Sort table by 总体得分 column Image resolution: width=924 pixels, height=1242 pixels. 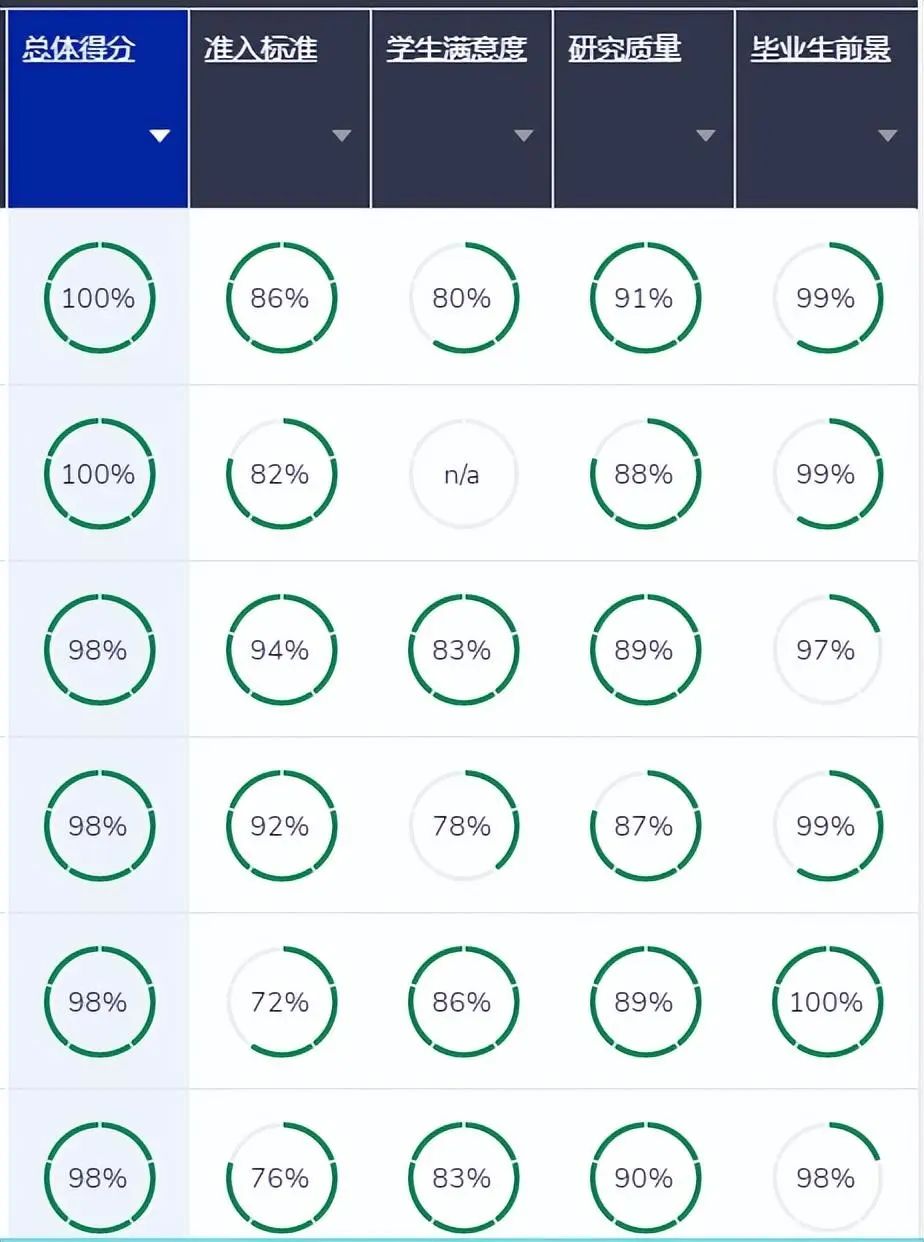tap(78, 50)
